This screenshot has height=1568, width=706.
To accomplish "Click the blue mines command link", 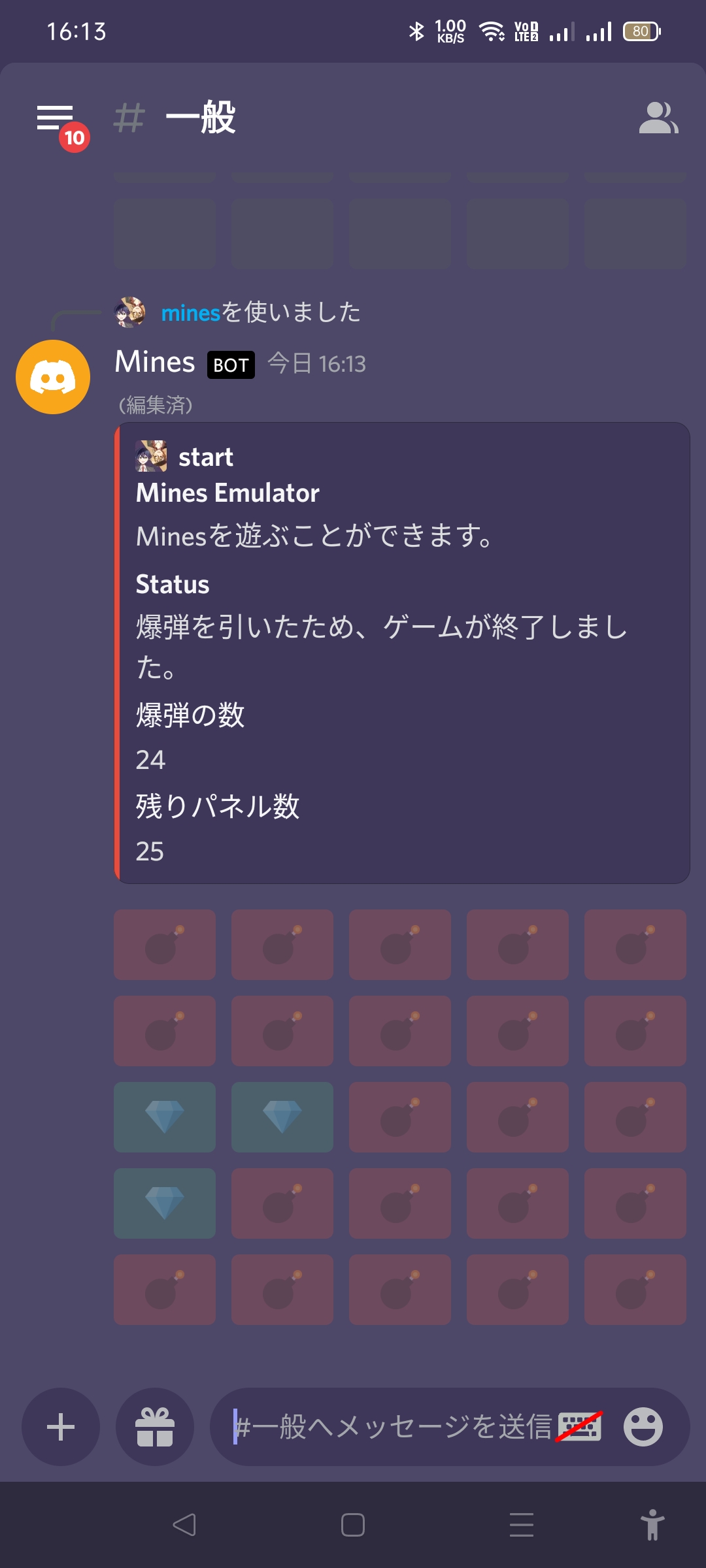I will click(190, 312).
